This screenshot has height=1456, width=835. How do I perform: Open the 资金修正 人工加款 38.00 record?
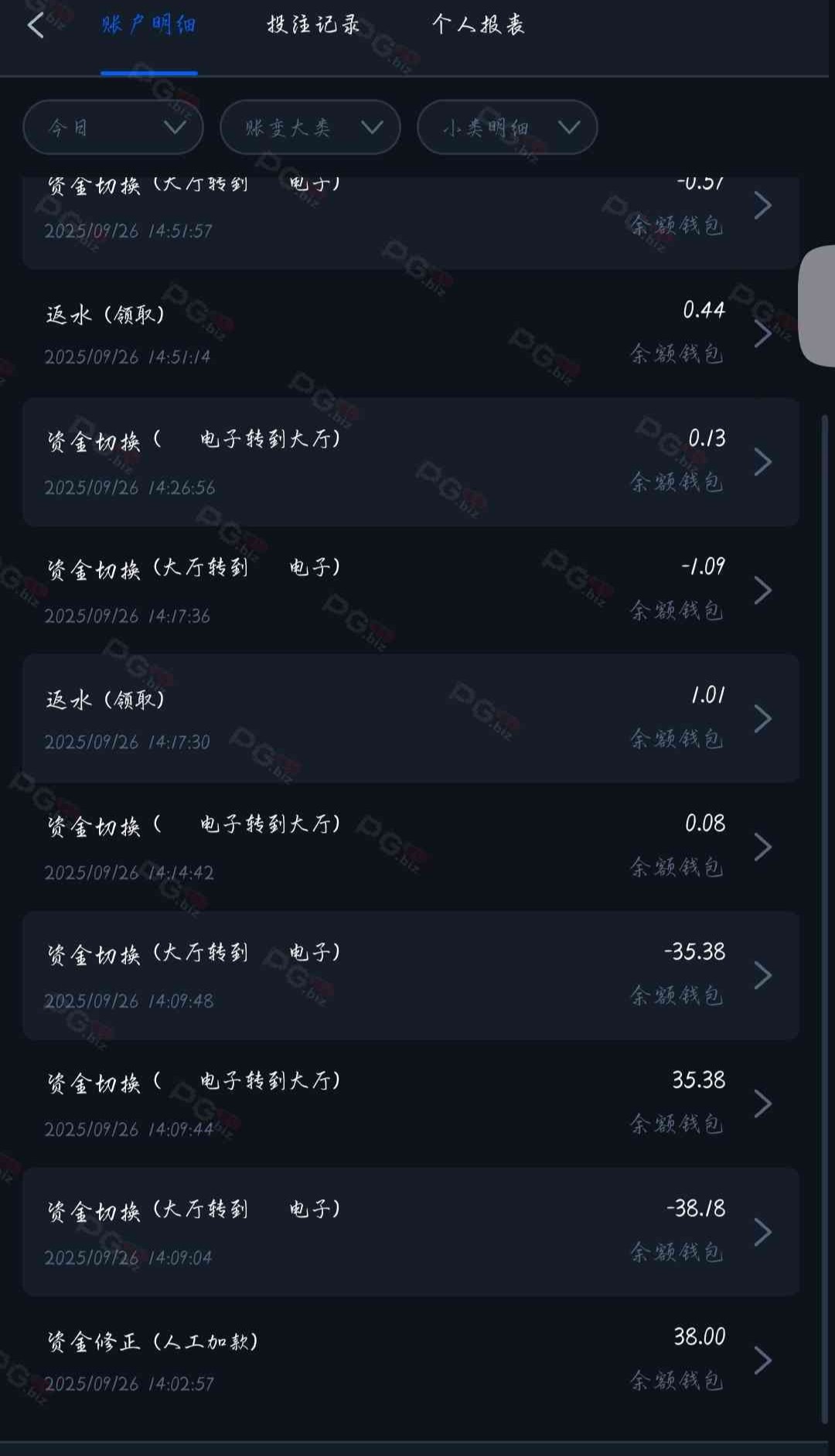tap(410, 1361)
